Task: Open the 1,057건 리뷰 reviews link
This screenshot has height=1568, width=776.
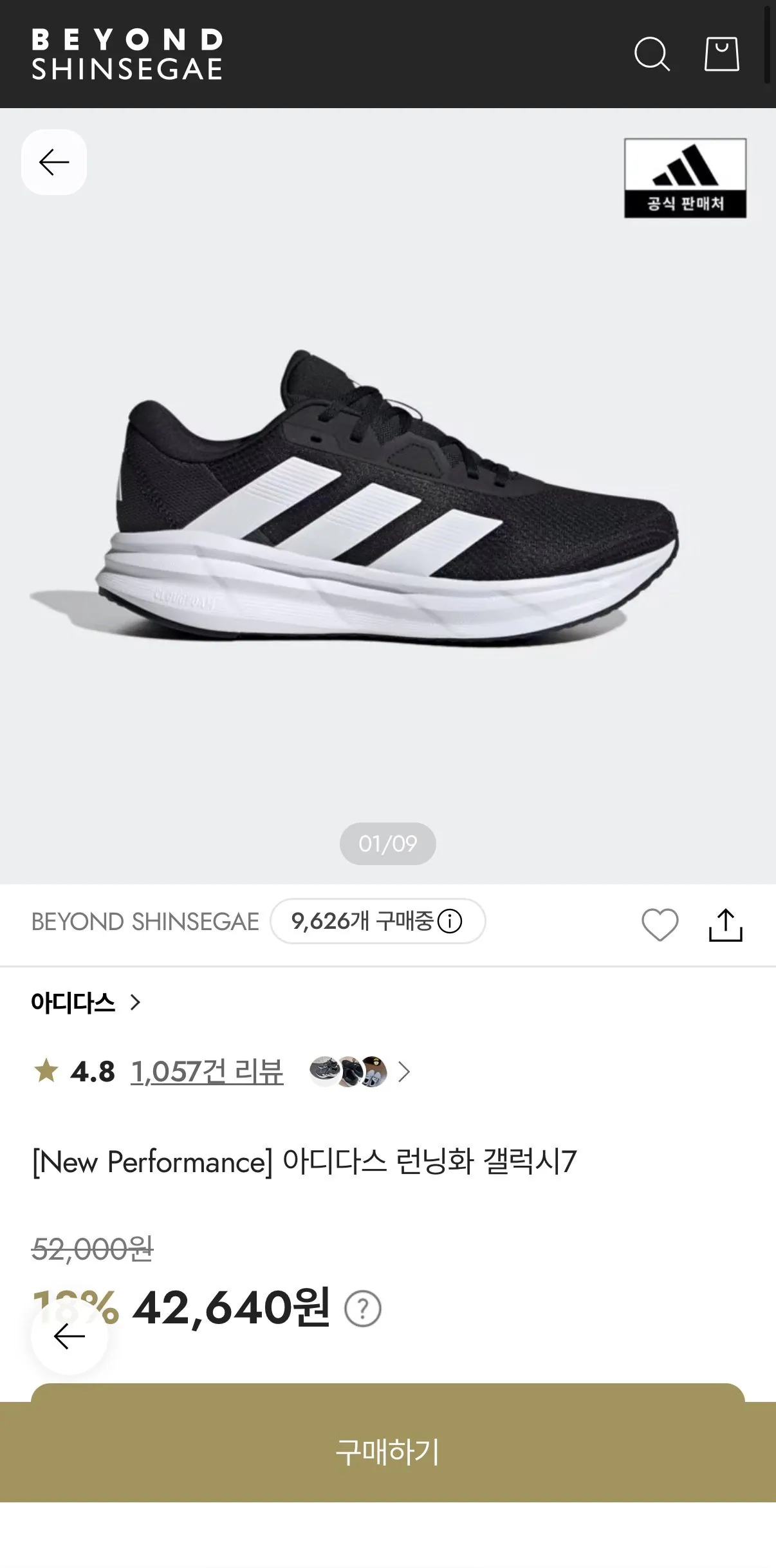Action: [x=207, y=1072]
